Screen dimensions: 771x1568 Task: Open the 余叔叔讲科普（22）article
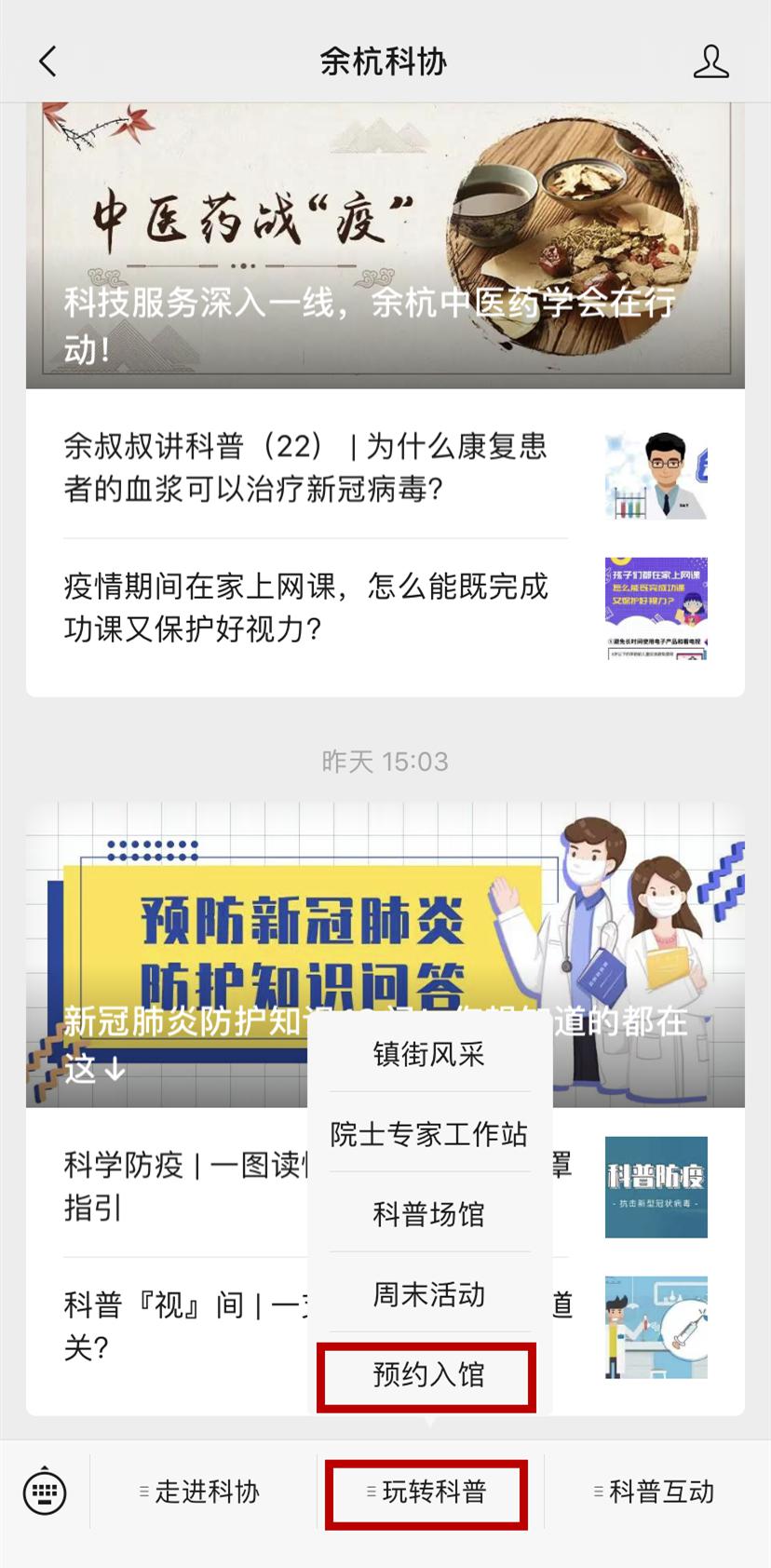pyautogui.click(x=385, y=468)
